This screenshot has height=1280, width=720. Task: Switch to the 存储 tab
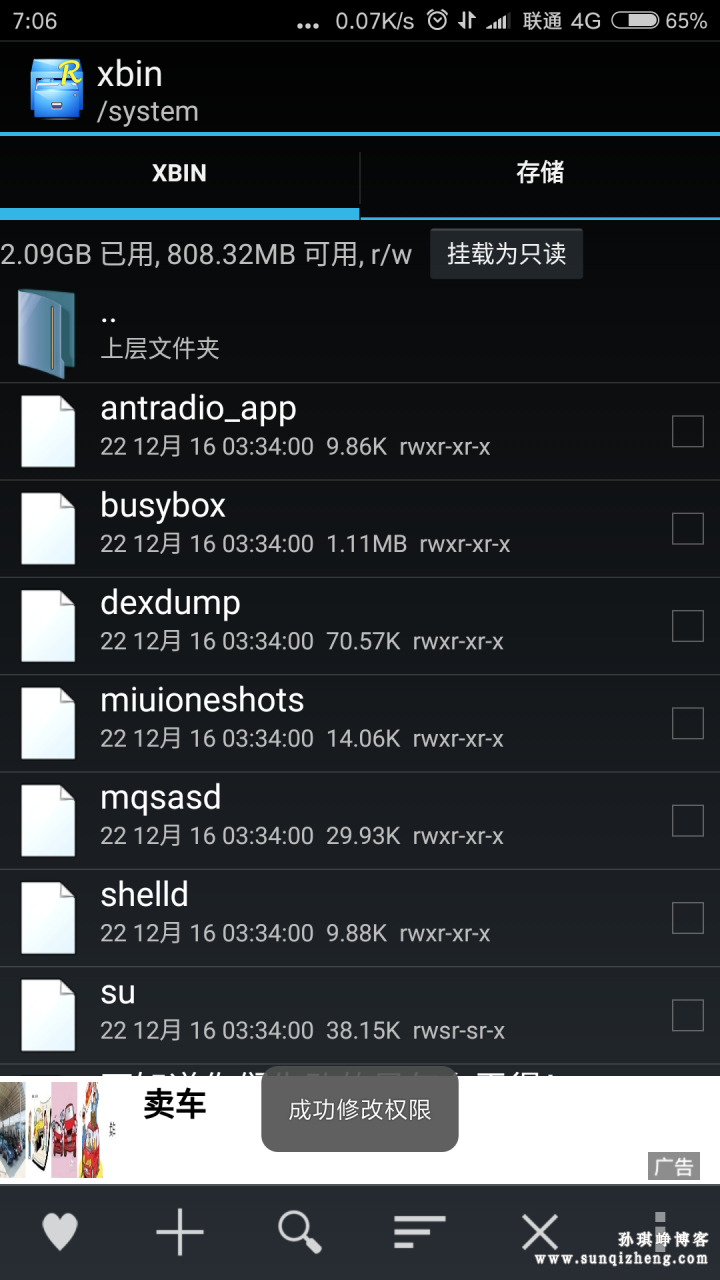540,172
